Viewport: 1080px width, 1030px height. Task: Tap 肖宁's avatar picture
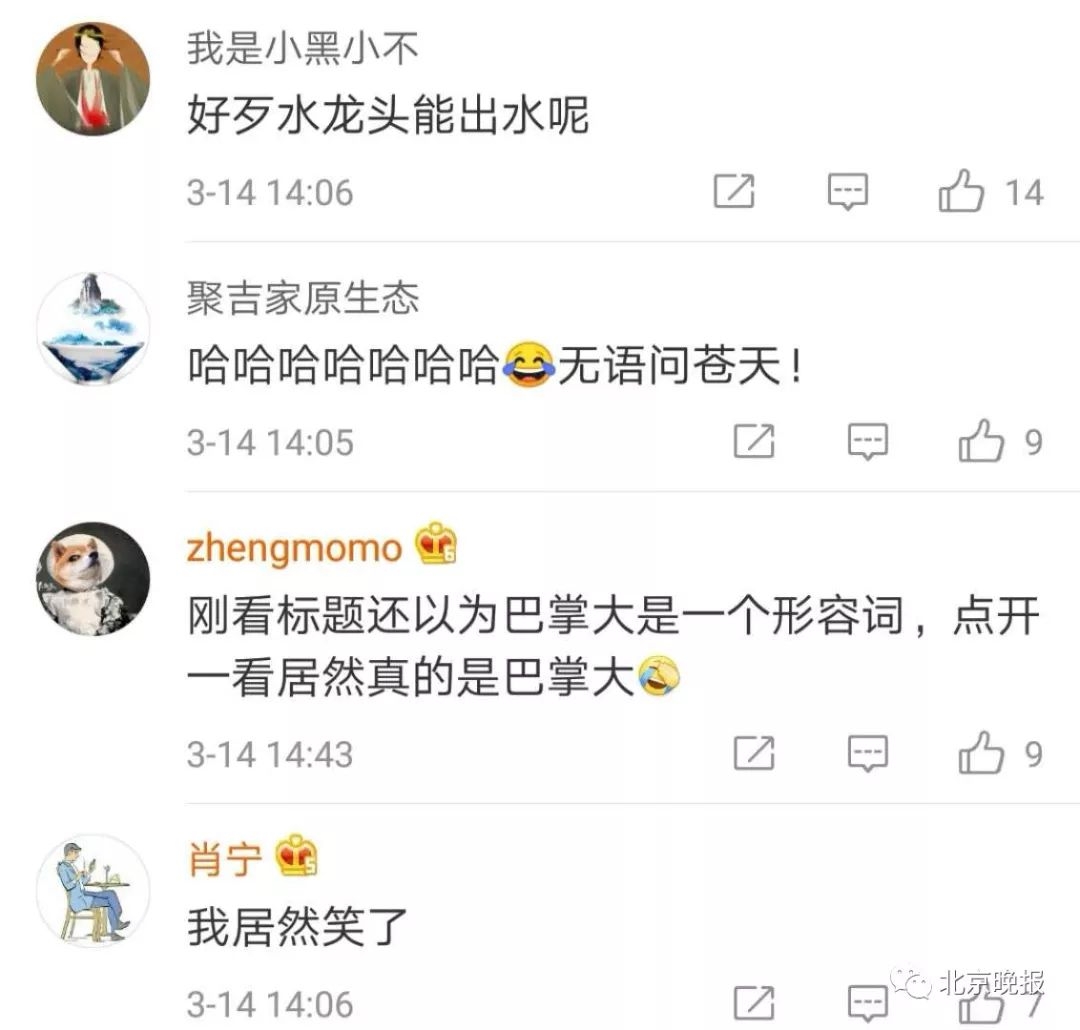[93, 890]
